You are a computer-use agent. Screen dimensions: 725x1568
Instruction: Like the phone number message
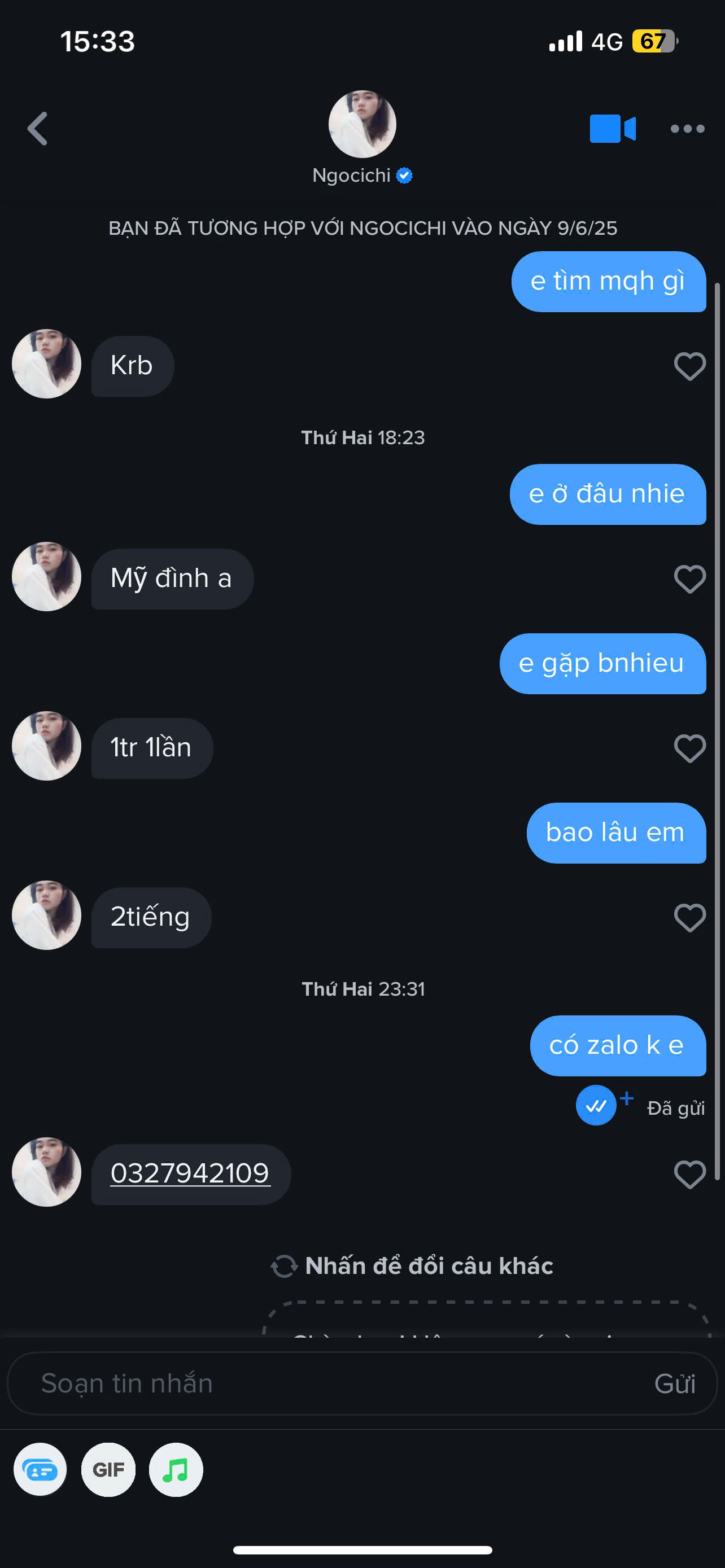coord(689,1174)
